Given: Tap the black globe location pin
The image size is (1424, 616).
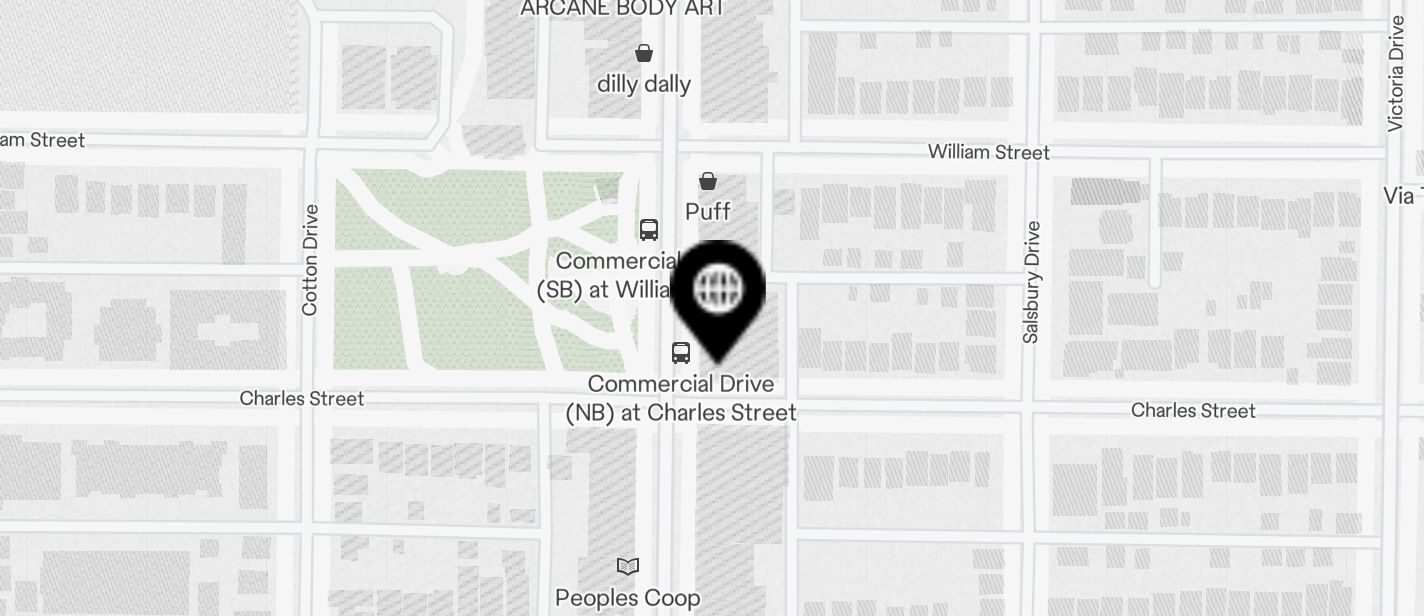Looking at the screenshot, I should (x=719, y=291).
